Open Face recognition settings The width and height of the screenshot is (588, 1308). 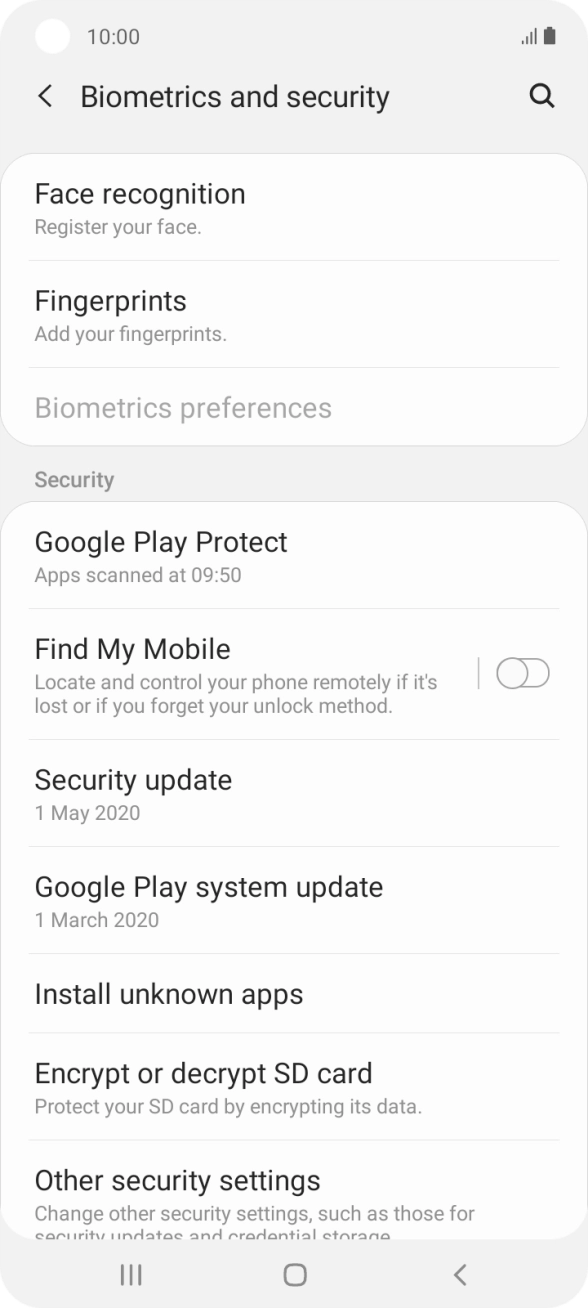pyautogui.click(x=294, y=207)
